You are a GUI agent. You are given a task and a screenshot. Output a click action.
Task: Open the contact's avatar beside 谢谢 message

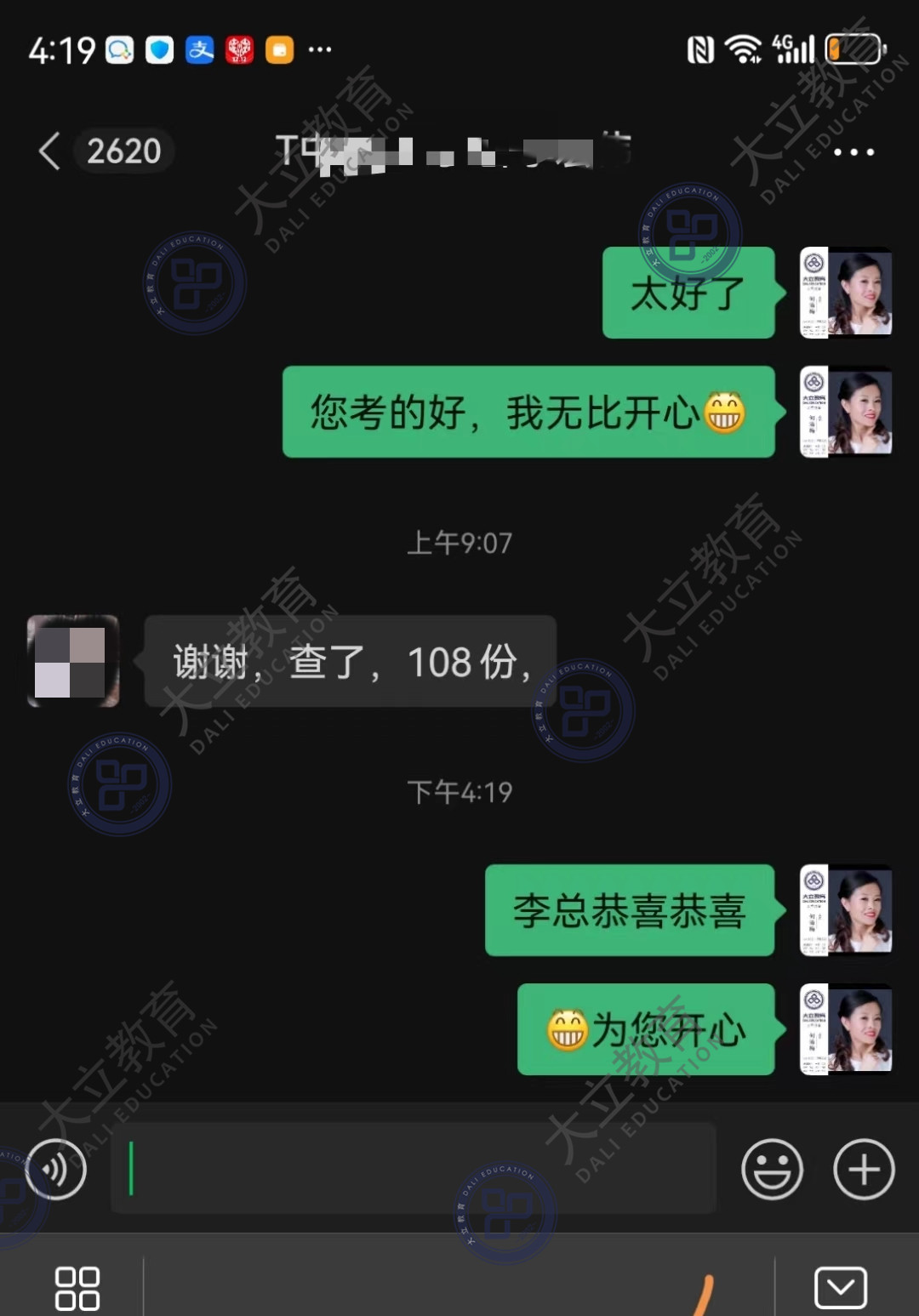[x=73, y=661]
